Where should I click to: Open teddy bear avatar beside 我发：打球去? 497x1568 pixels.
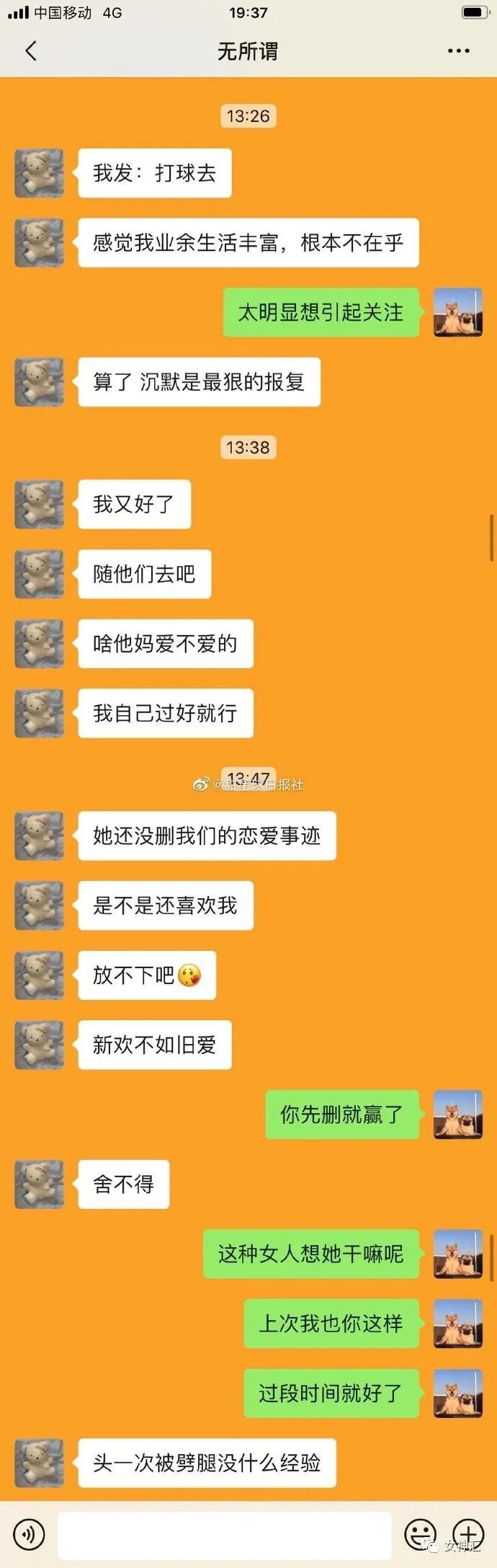coord(40,173)
